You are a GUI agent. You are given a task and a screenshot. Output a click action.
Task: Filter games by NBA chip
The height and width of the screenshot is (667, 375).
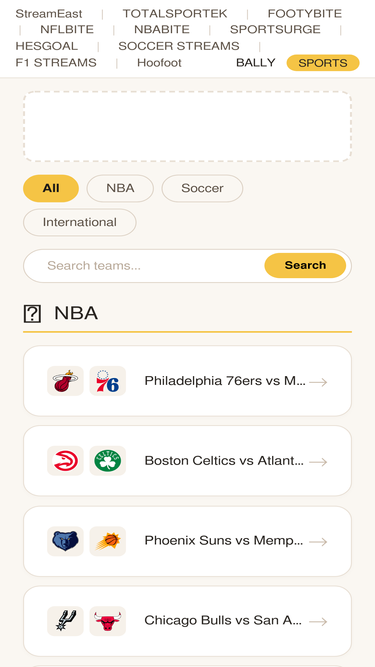(120, 188)
